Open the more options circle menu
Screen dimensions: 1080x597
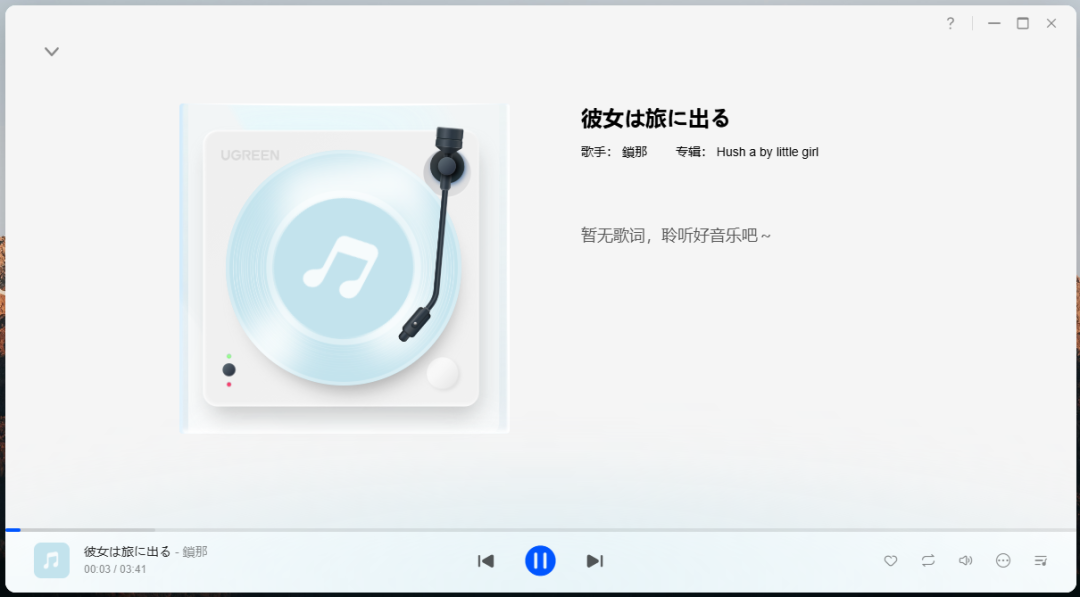(x=1003, y=561)
